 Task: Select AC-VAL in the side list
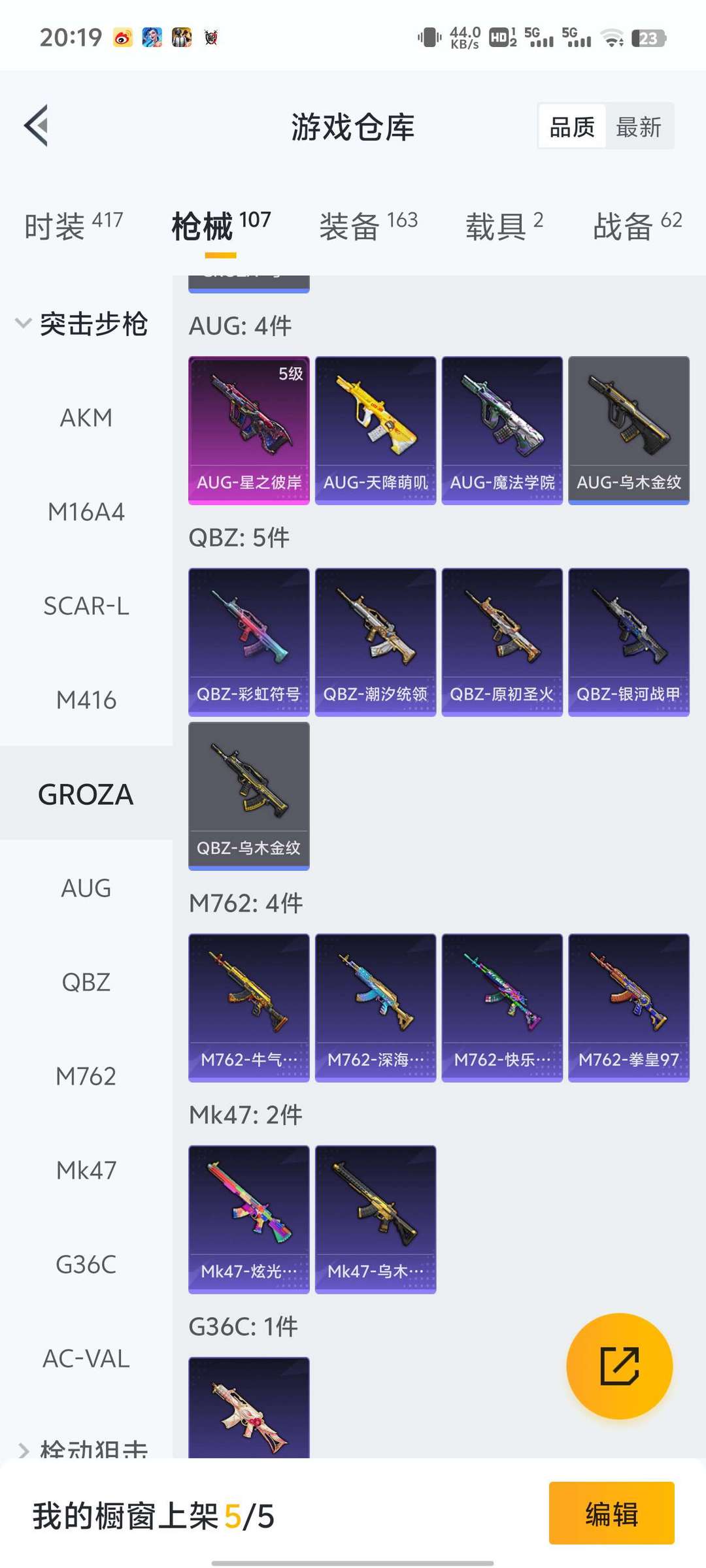click(86, 1359)
